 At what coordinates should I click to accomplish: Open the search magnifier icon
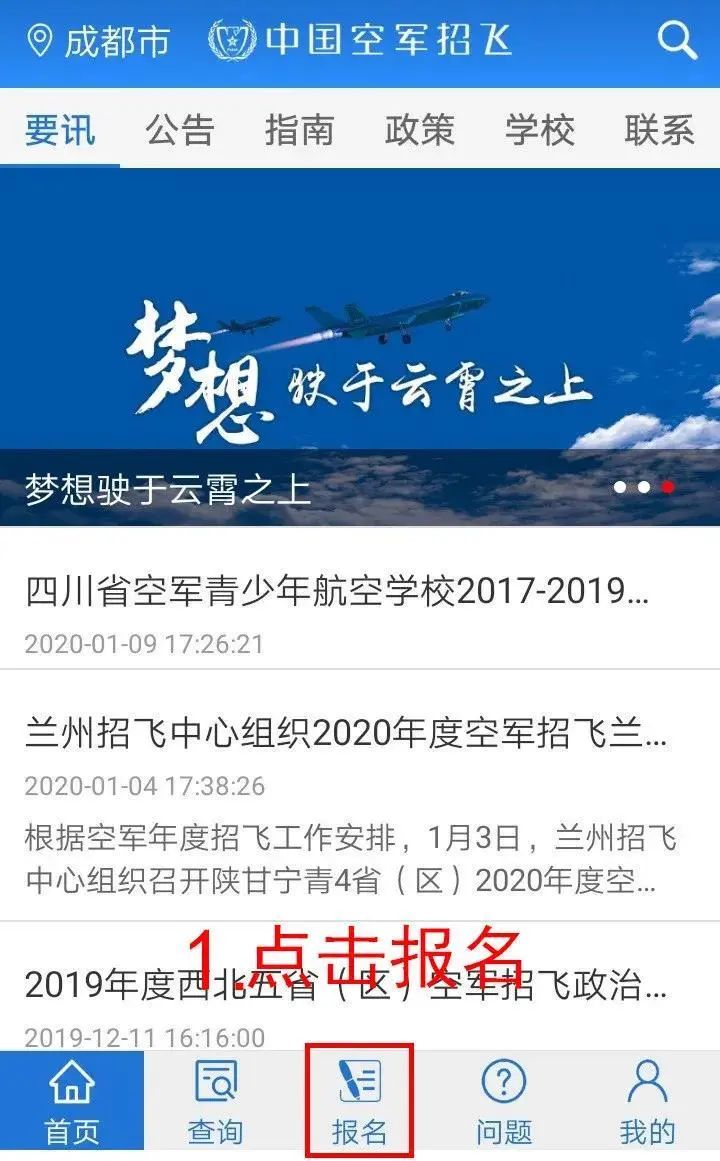coord(677,41)
